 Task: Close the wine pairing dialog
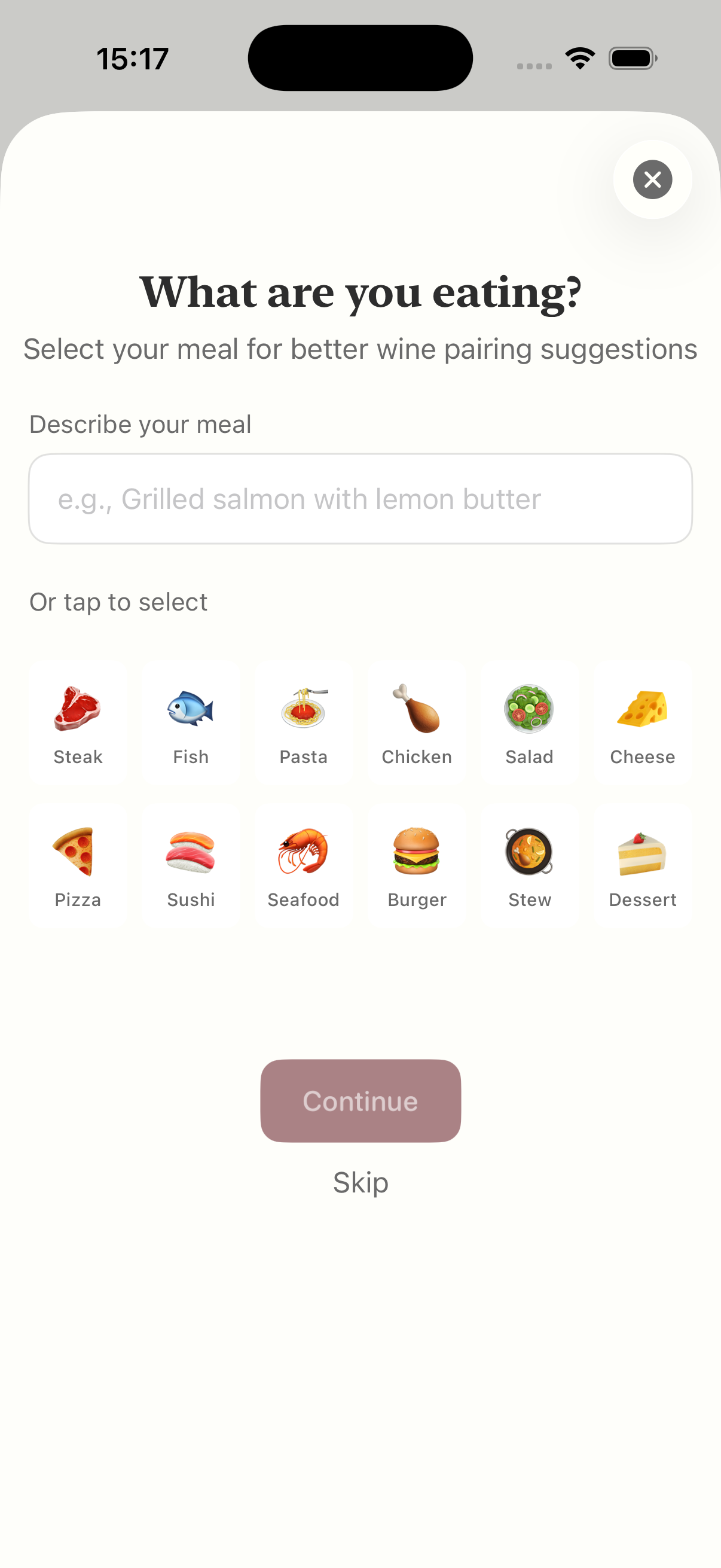point(652,179)
